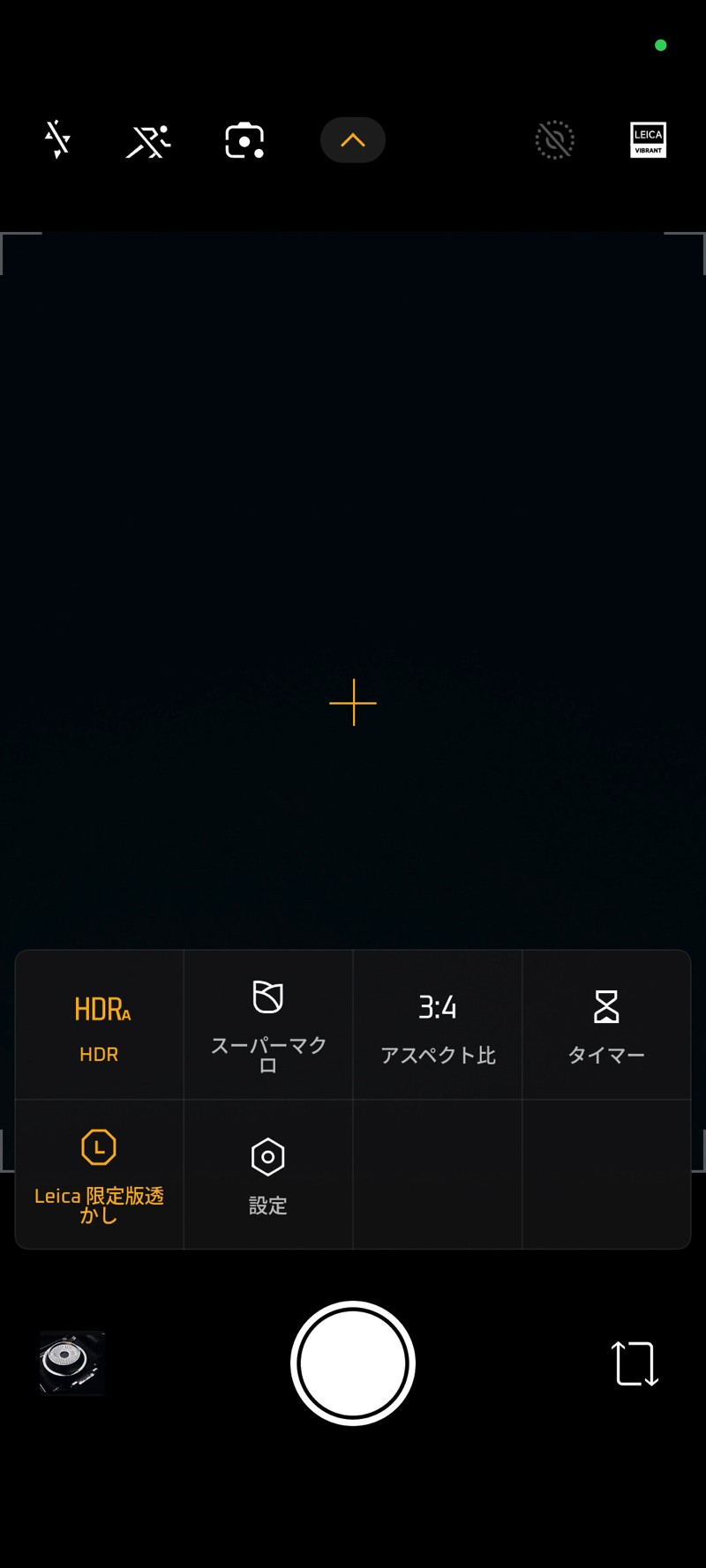This screenshot has height=1568, width=706.
Task: Toggle the motion capture icon
Action: tap(148, 141)
